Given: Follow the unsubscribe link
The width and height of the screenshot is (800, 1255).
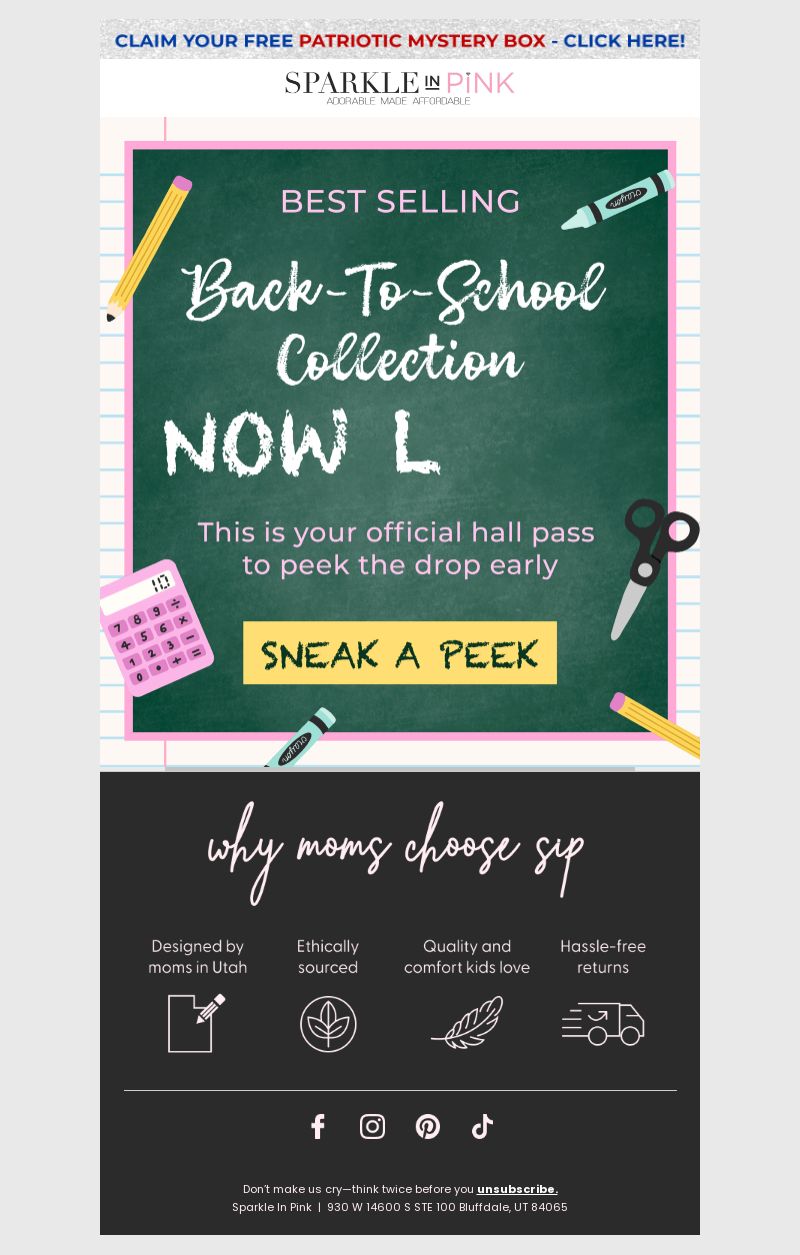Looking at the screenshot, I should pos(517,1189).
